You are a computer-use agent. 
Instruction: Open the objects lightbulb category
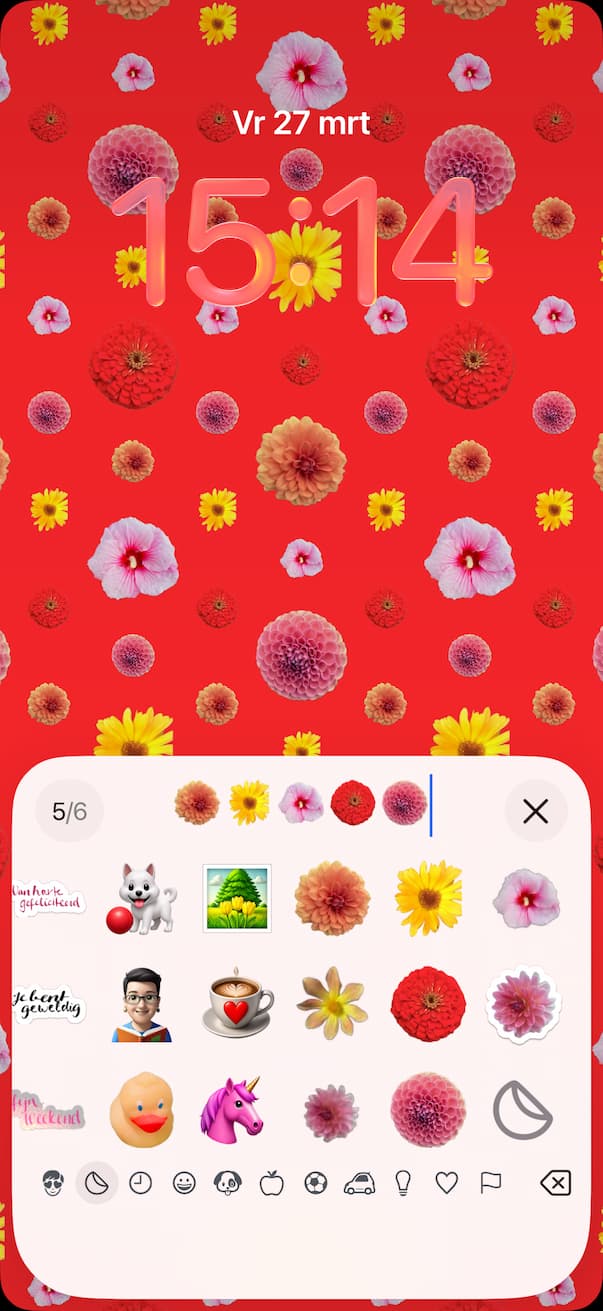click(403, 1184)
